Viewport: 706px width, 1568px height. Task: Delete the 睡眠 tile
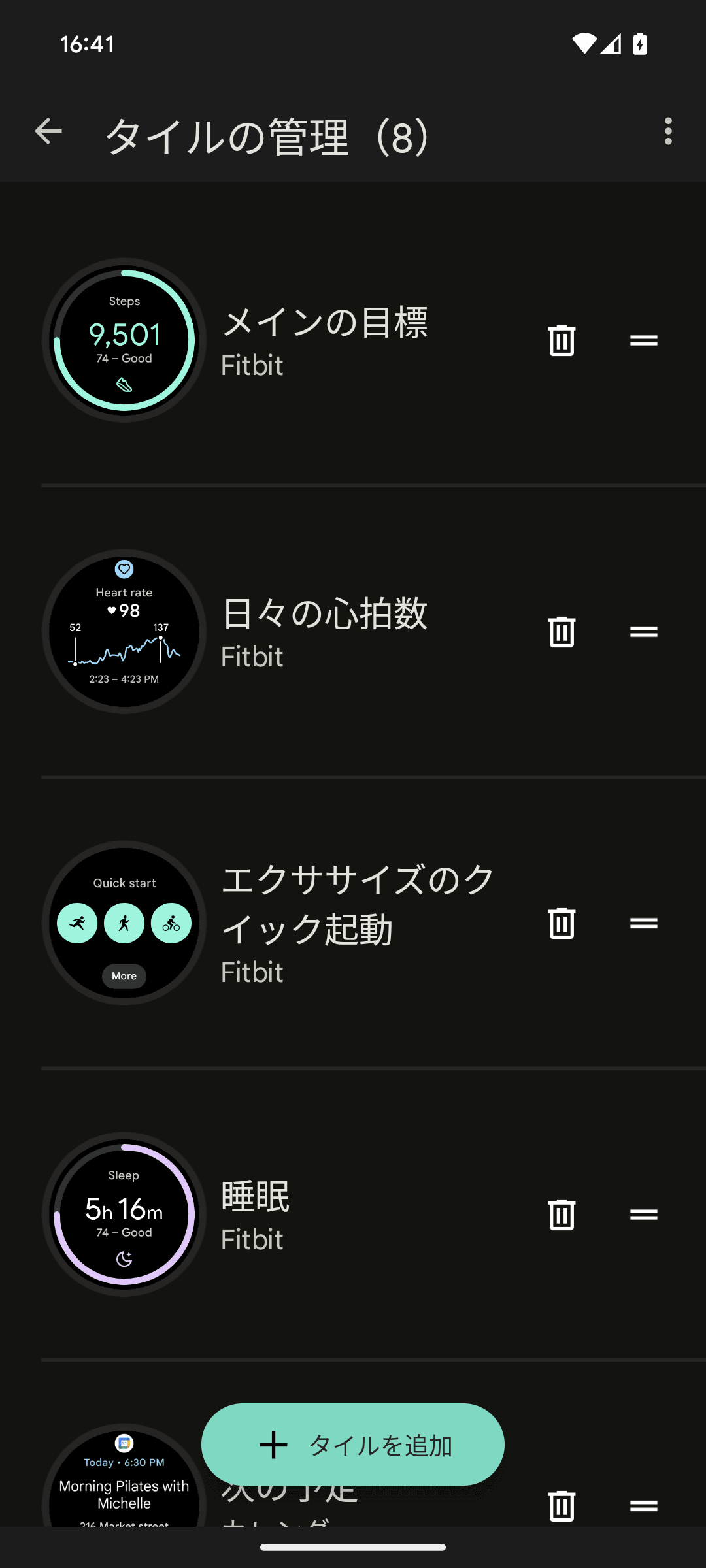pos(561,1214)
